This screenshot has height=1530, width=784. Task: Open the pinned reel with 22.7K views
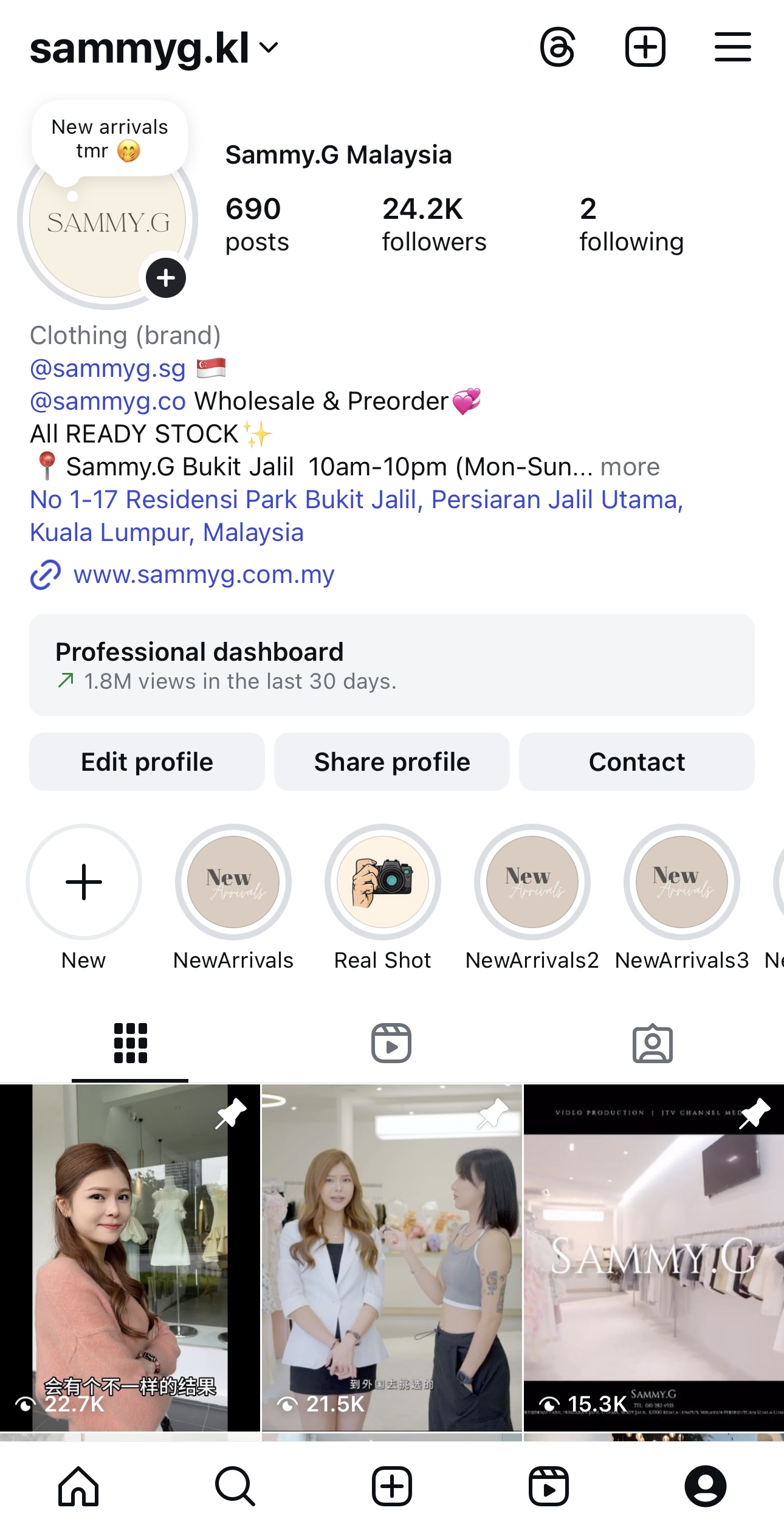130,1258
